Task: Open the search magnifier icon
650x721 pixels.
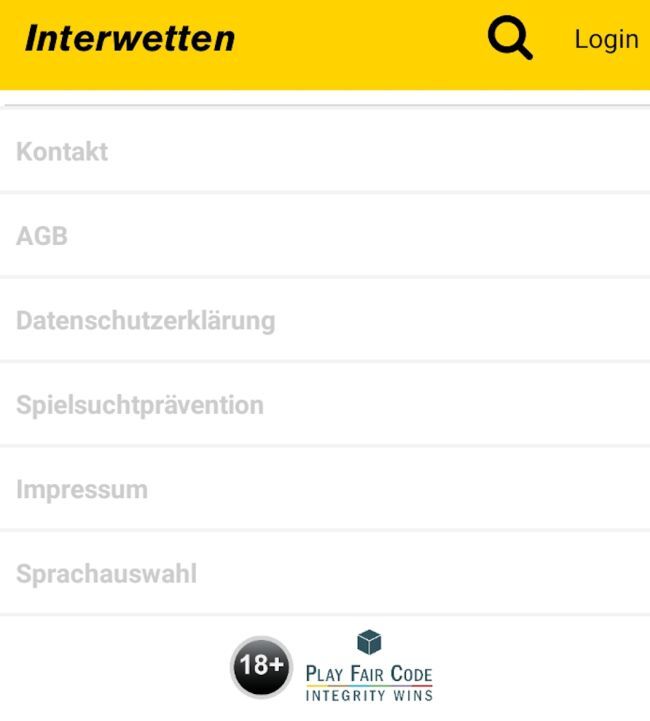Action: point(510,40)
